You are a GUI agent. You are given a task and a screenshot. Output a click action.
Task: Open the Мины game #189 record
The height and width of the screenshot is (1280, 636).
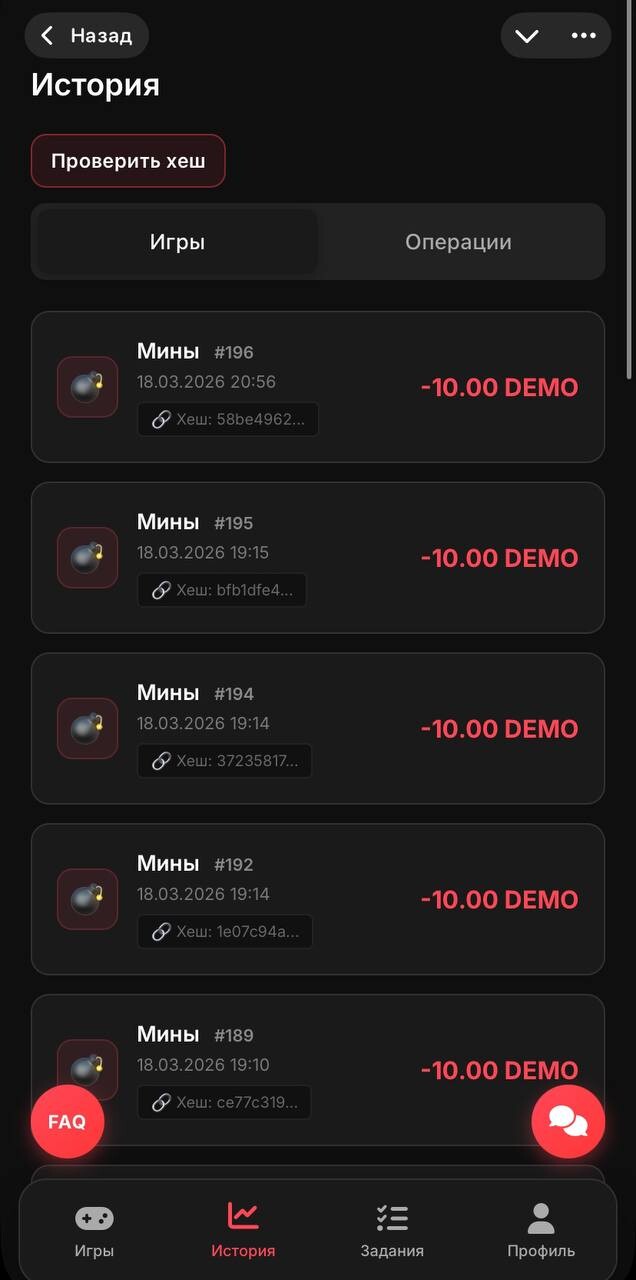318,1050
